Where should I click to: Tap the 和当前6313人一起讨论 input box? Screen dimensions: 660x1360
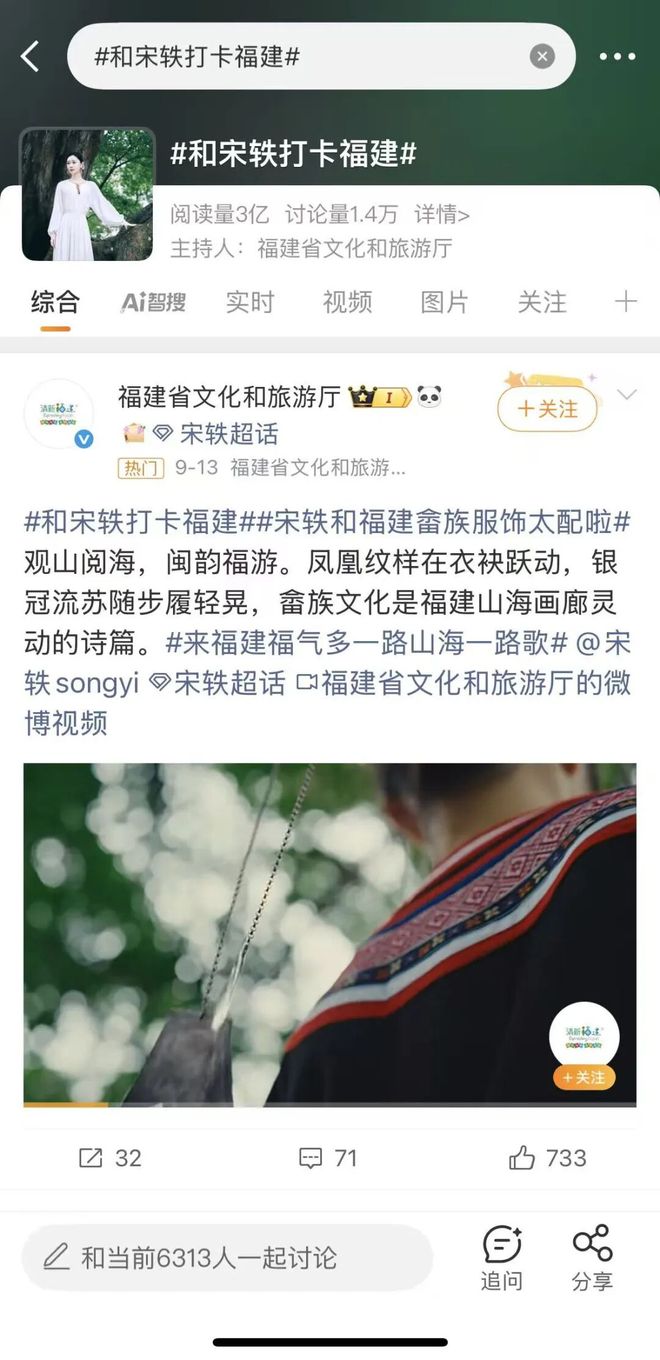pos(227,1258)
